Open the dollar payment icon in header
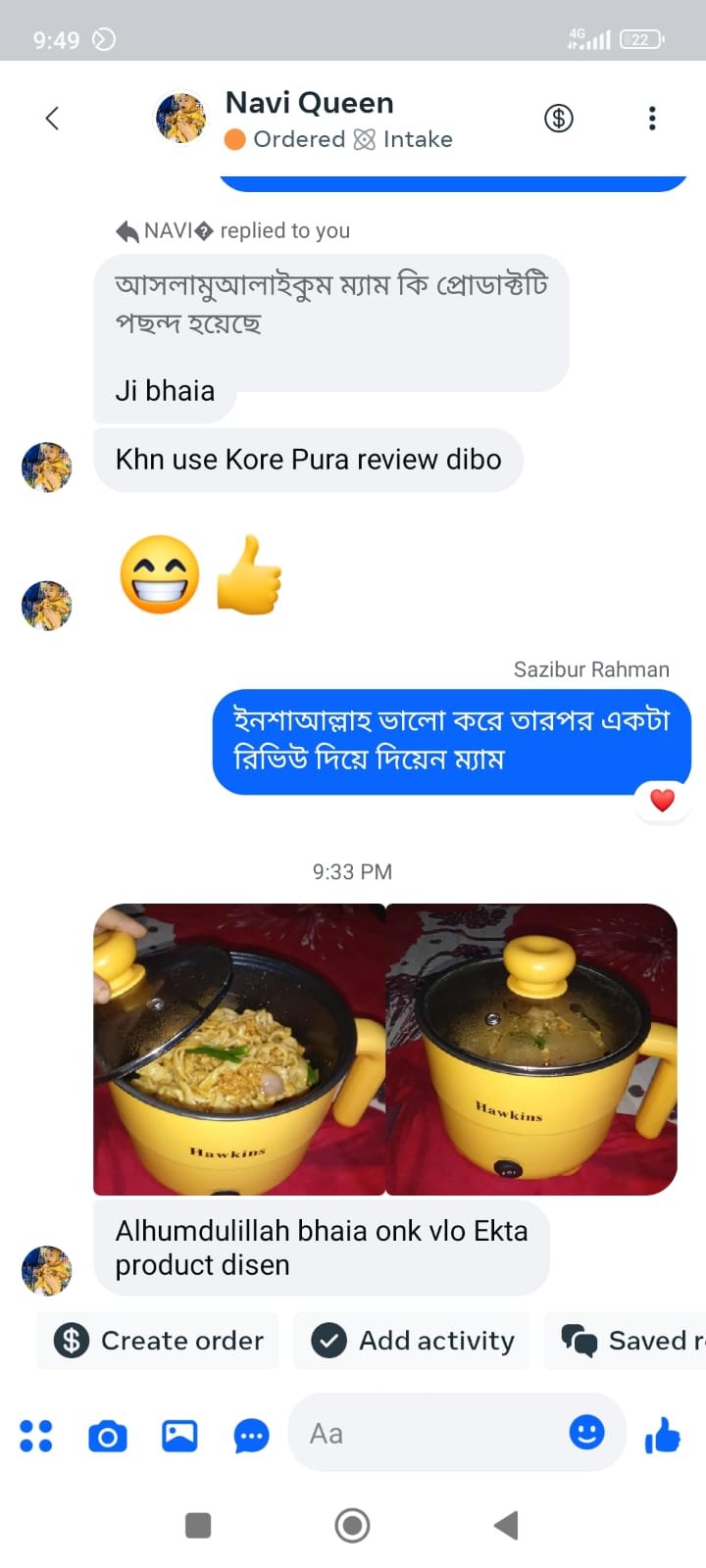Screen dimensions: 706x1568 559,119
